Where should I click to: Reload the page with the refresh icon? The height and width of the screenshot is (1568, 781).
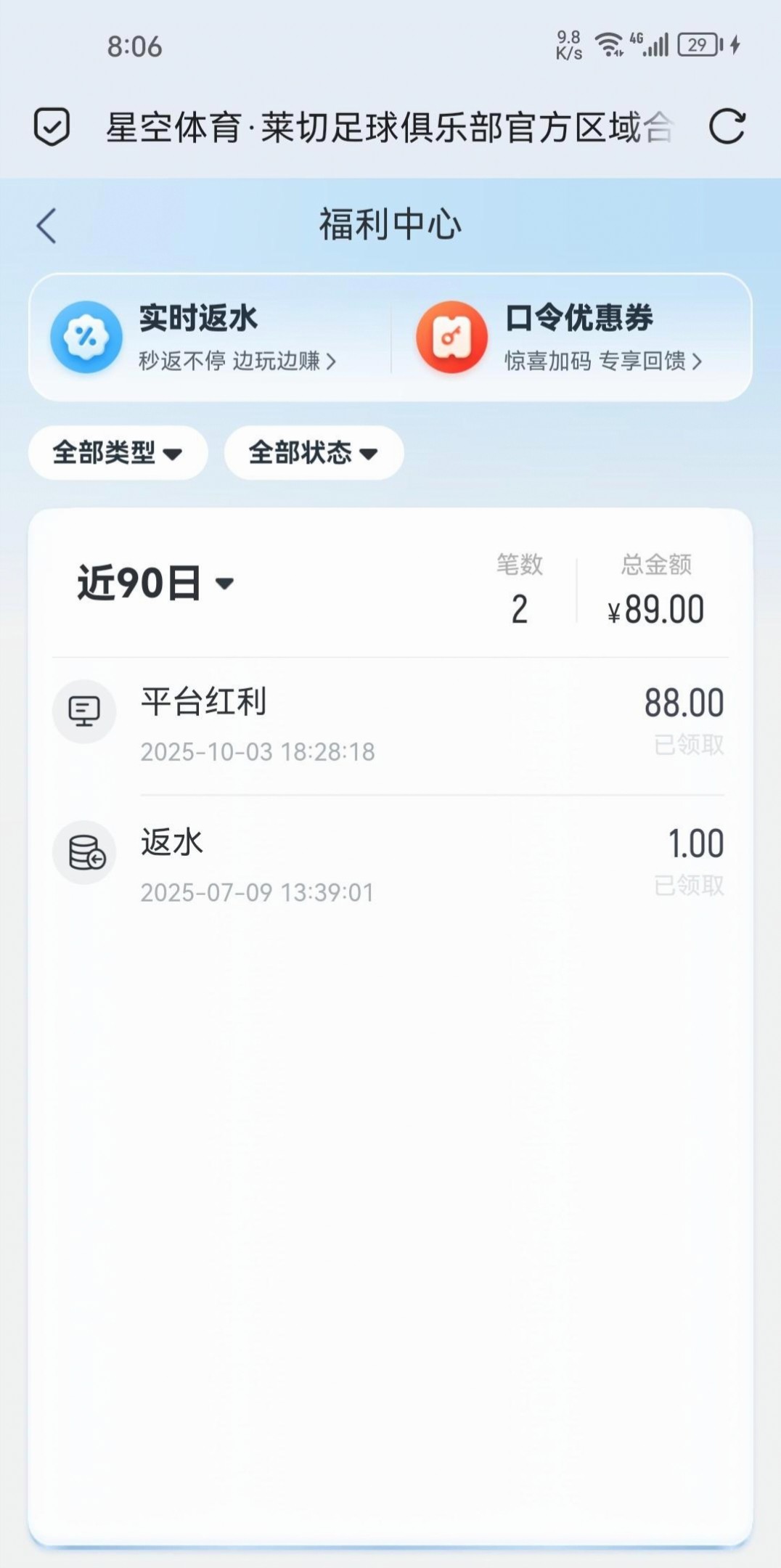pyautogui.click(x=727, y=127)
